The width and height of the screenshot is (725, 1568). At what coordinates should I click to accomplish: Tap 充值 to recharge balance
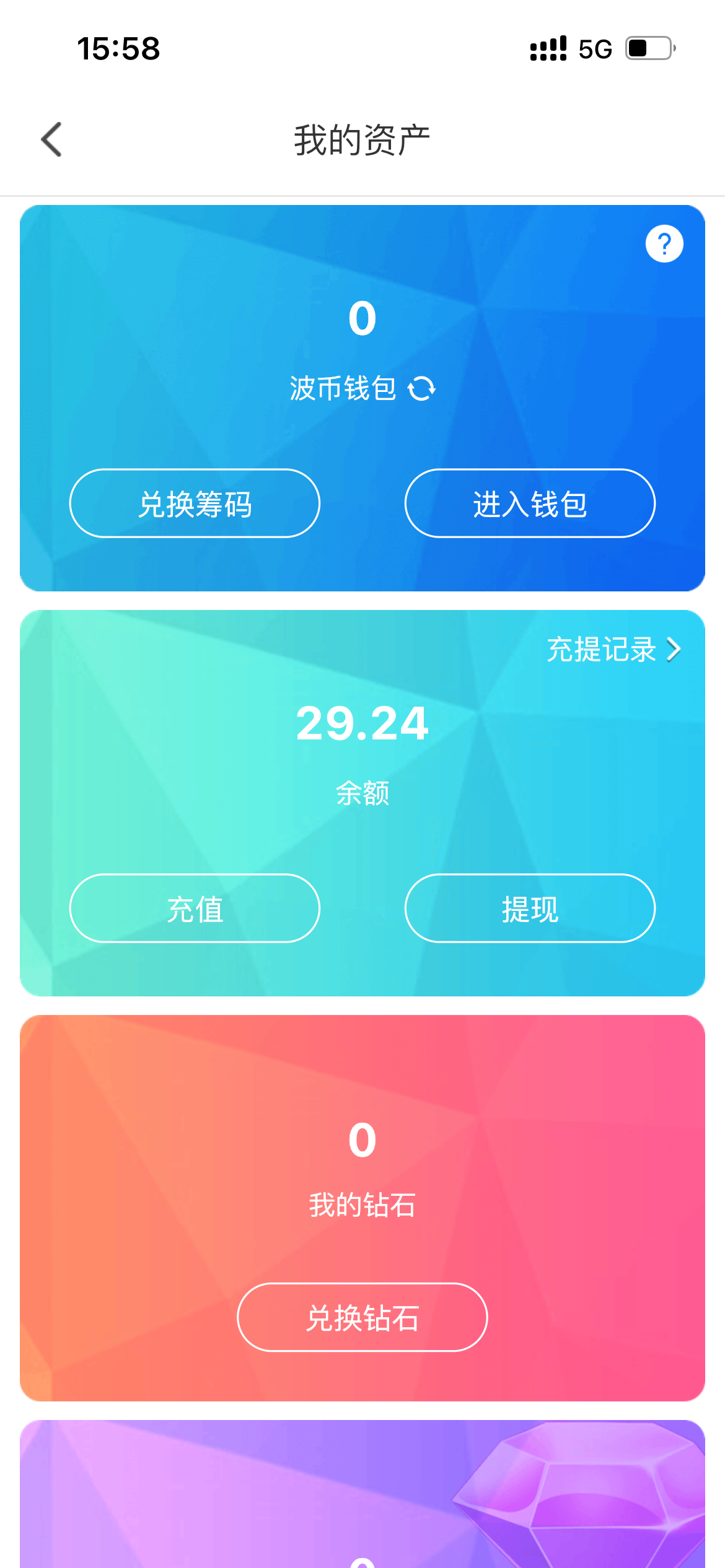point(195,908)
